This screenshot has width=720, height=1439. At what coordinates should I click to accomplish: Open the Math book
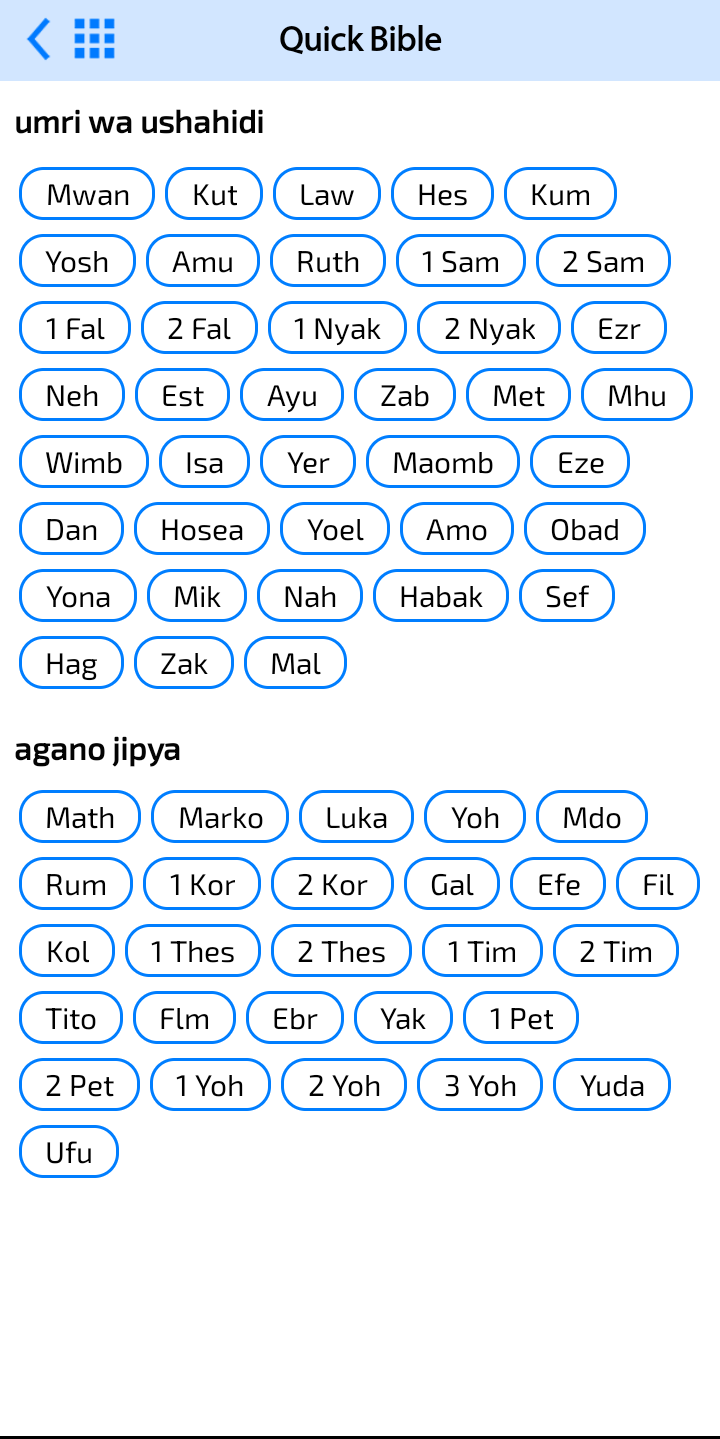80,817
